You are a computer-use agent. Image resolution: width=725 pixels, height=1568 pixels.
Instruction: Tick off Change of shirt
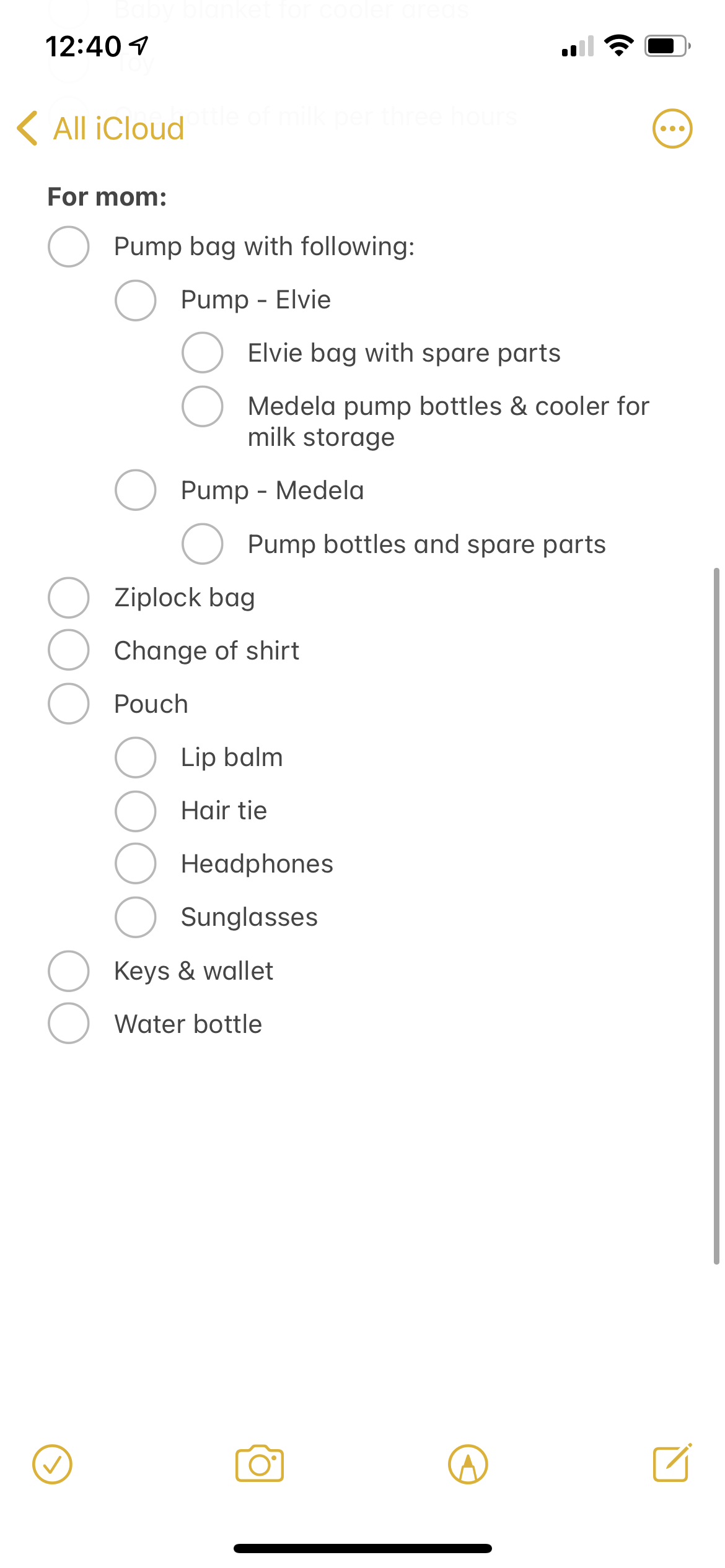coord(69,650)
